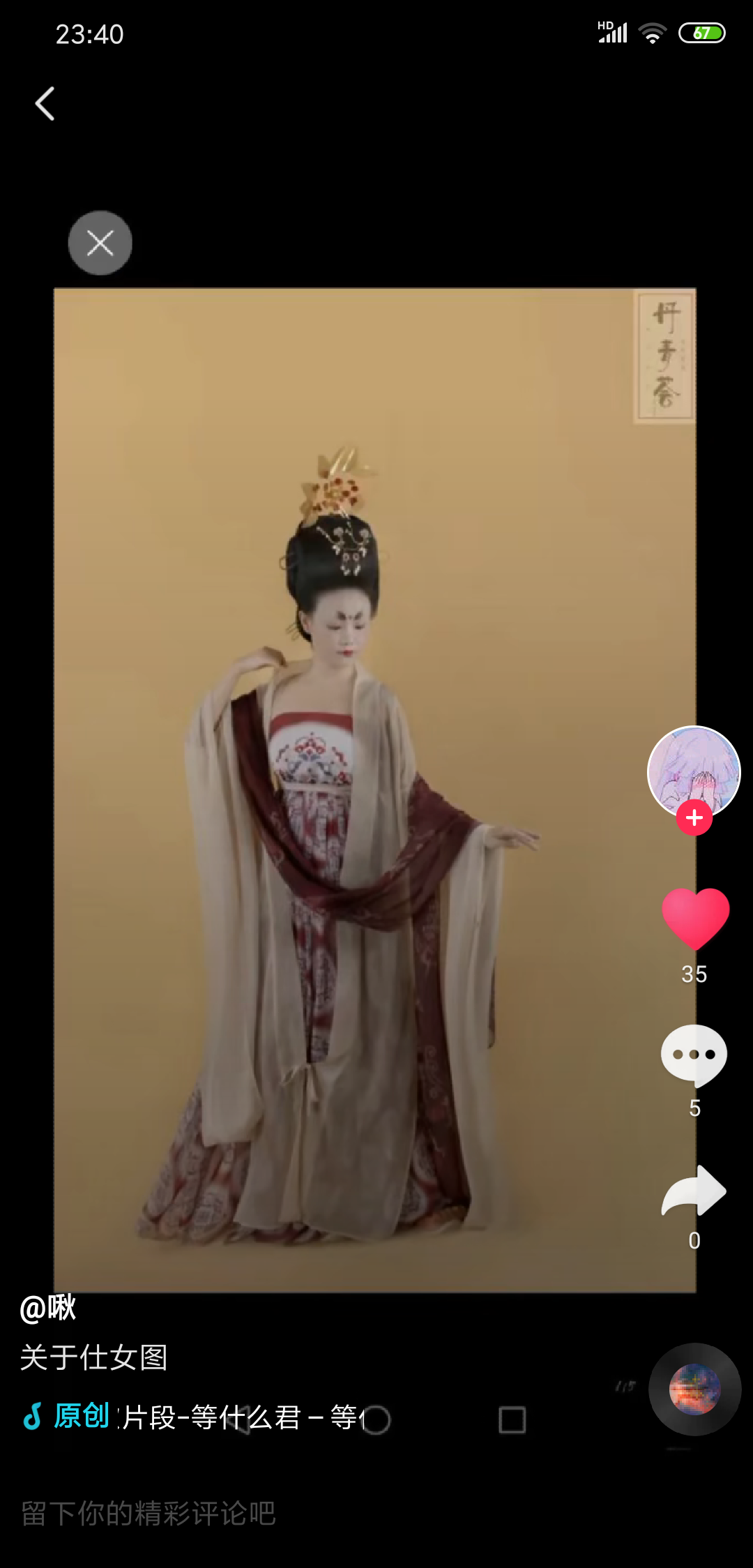Go back using the top-left arrow
Viewport: 753px width, 1568px height.
[45, 104]
